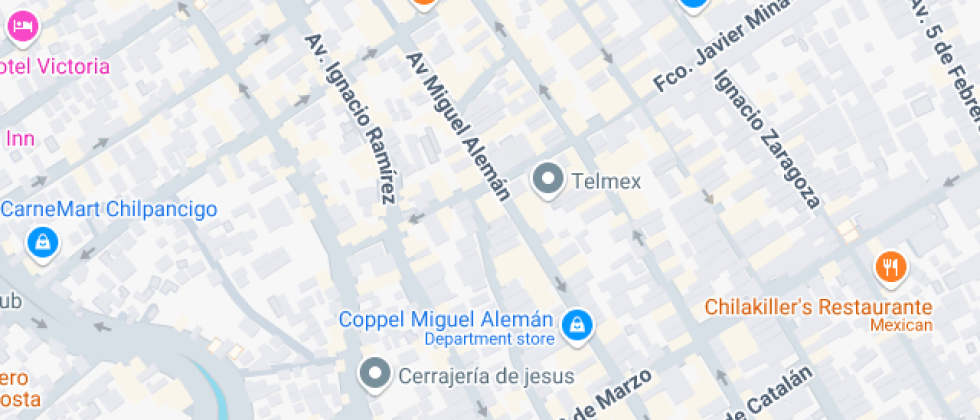Image resolution: width=980 pixels, height=420 pixels.
Task: Open the CarneMart Chilpancigo shop pin
Action: 42,241
